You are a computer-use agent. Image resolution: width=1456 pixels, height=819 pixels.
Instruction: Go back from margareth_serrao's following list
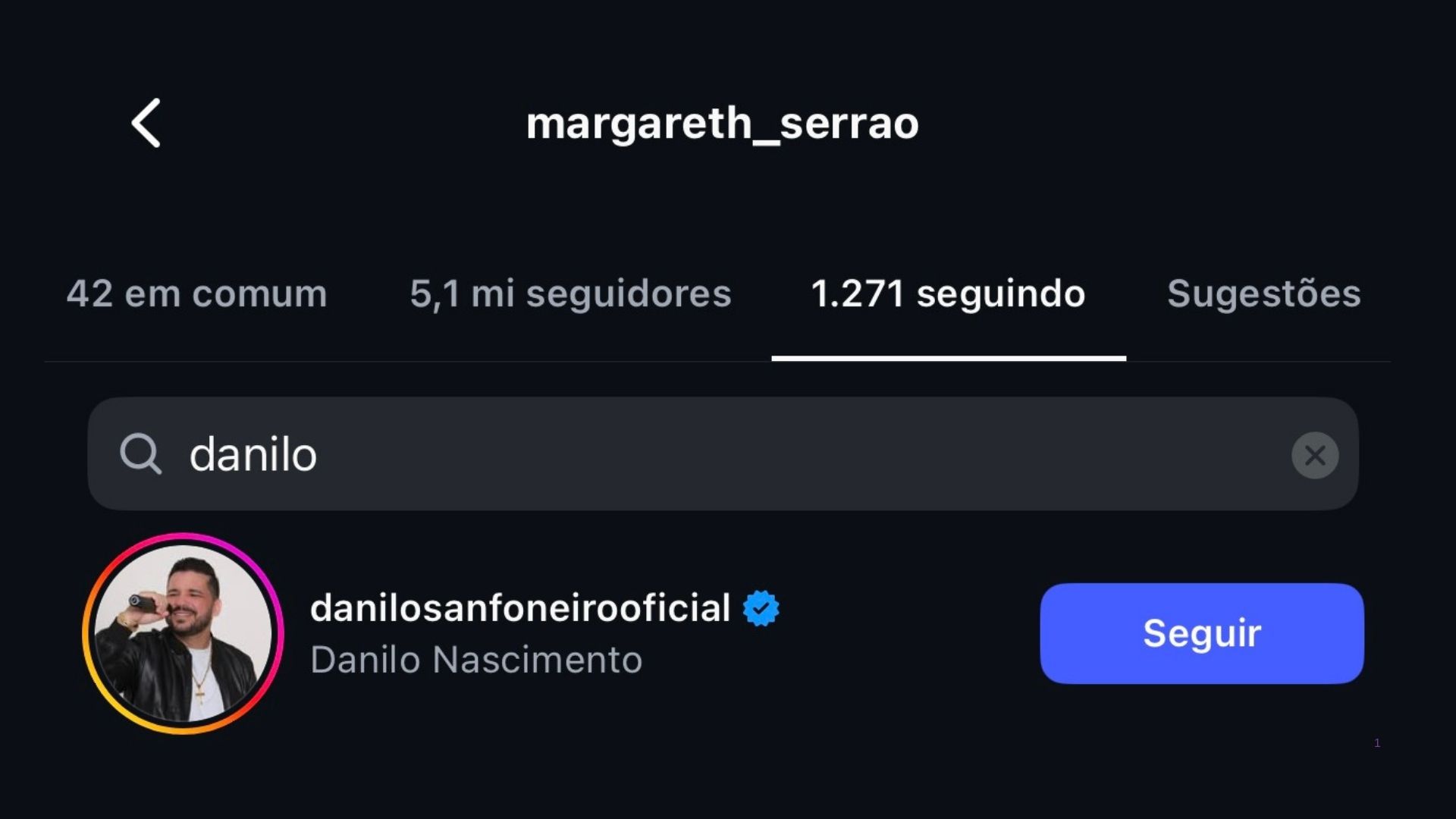[146, 123]
